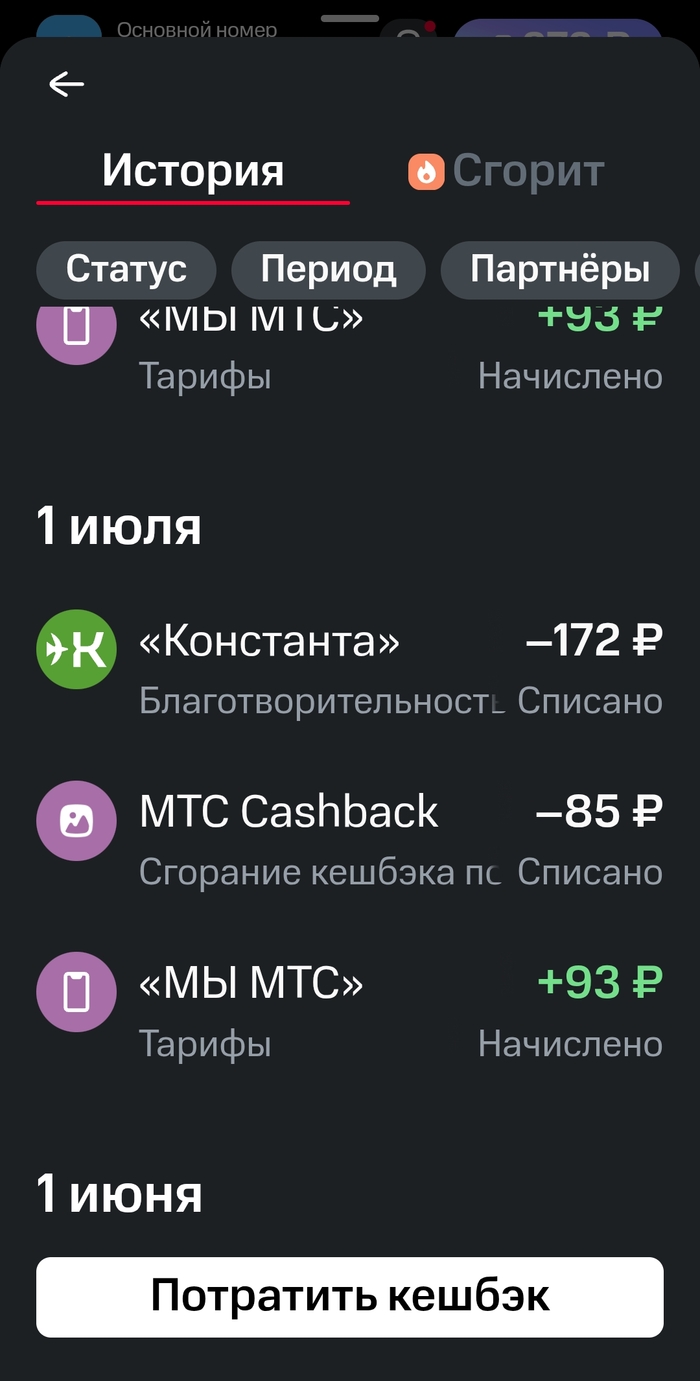Image resolution: width=700 pixels, height=1381 pixels.
Task: Go back with the arrow icon
Action: (66, 85)
